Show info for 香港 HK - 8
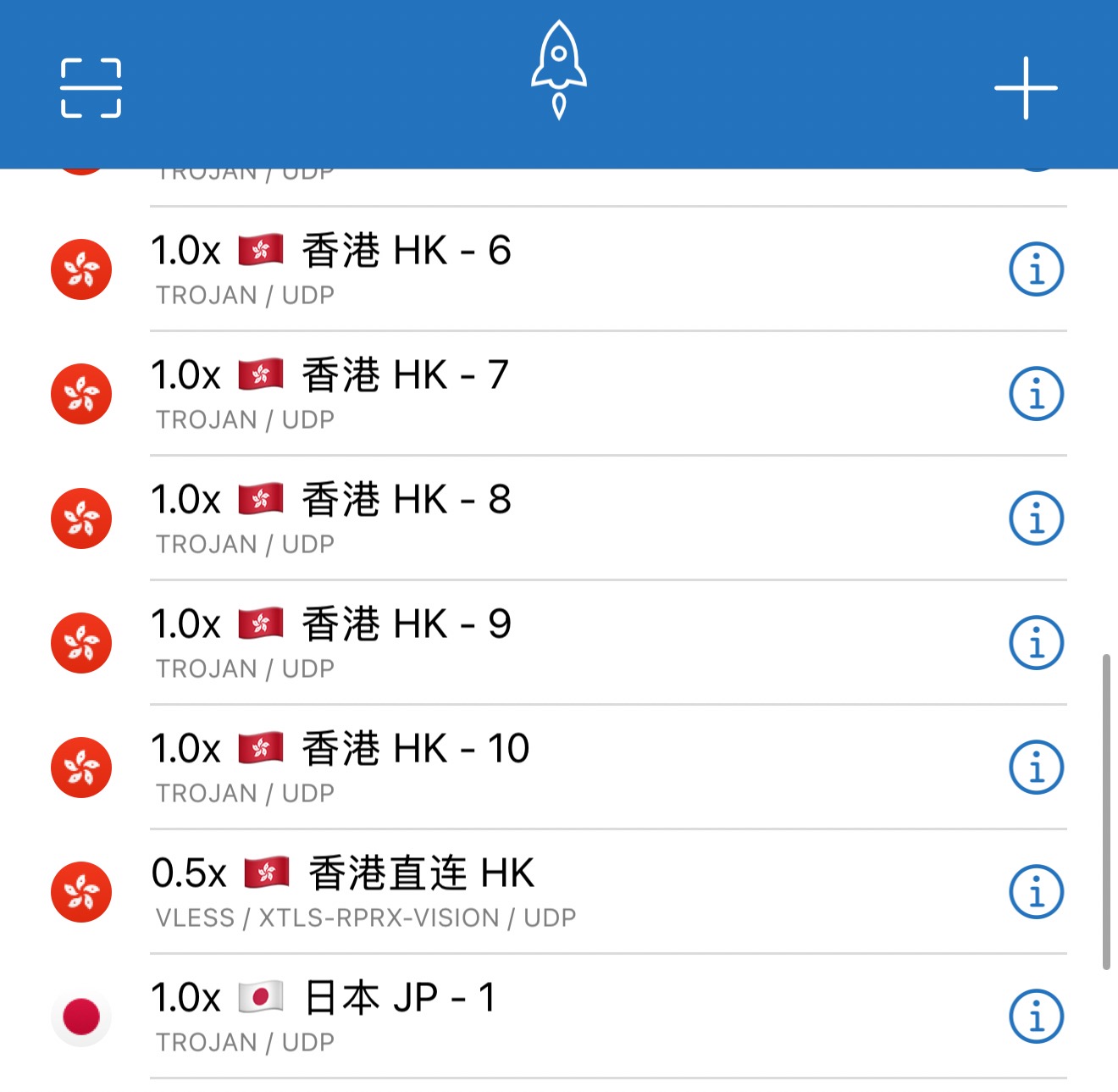Screen dimensions: 1118x1092 click(x=1037, y=518)
